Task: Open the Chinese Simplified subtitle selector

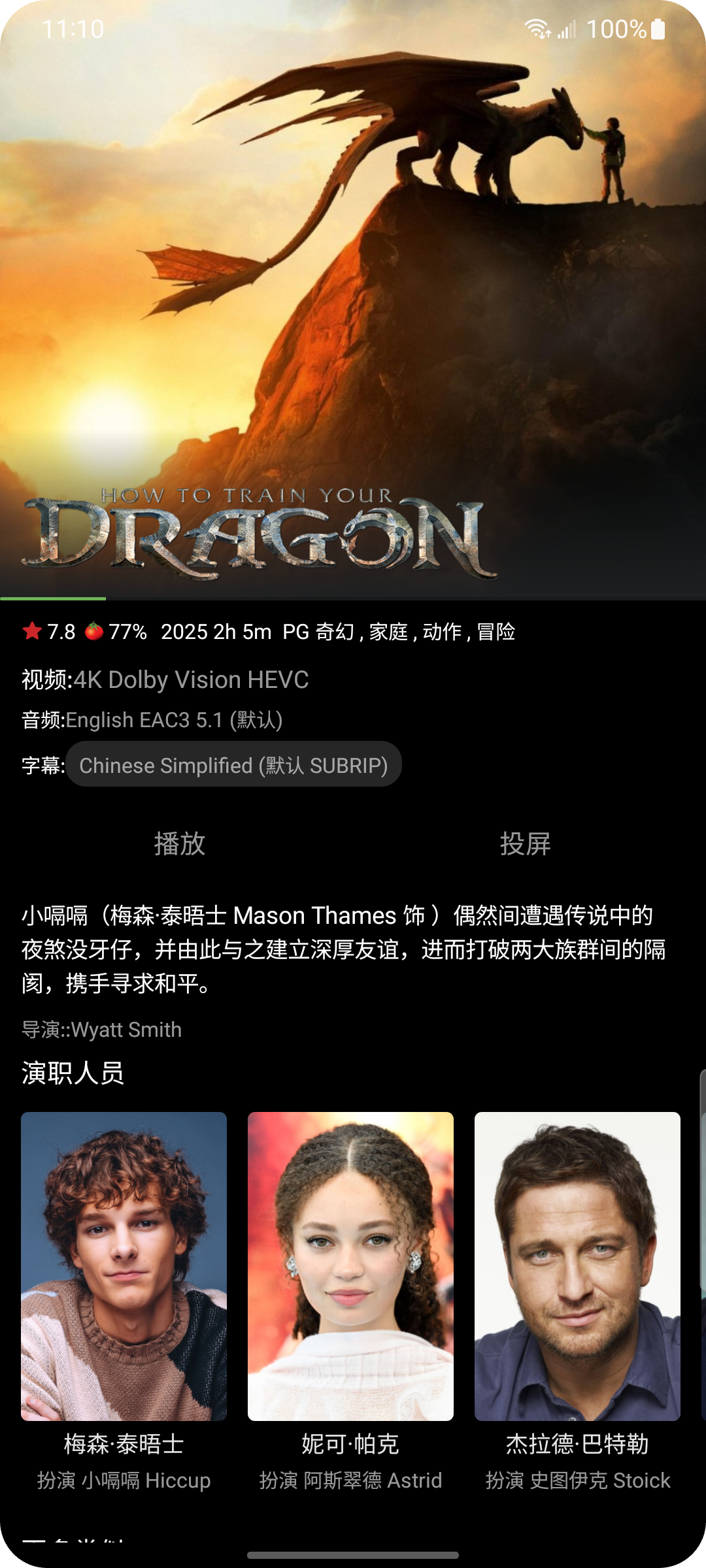Action: point(233,765)
